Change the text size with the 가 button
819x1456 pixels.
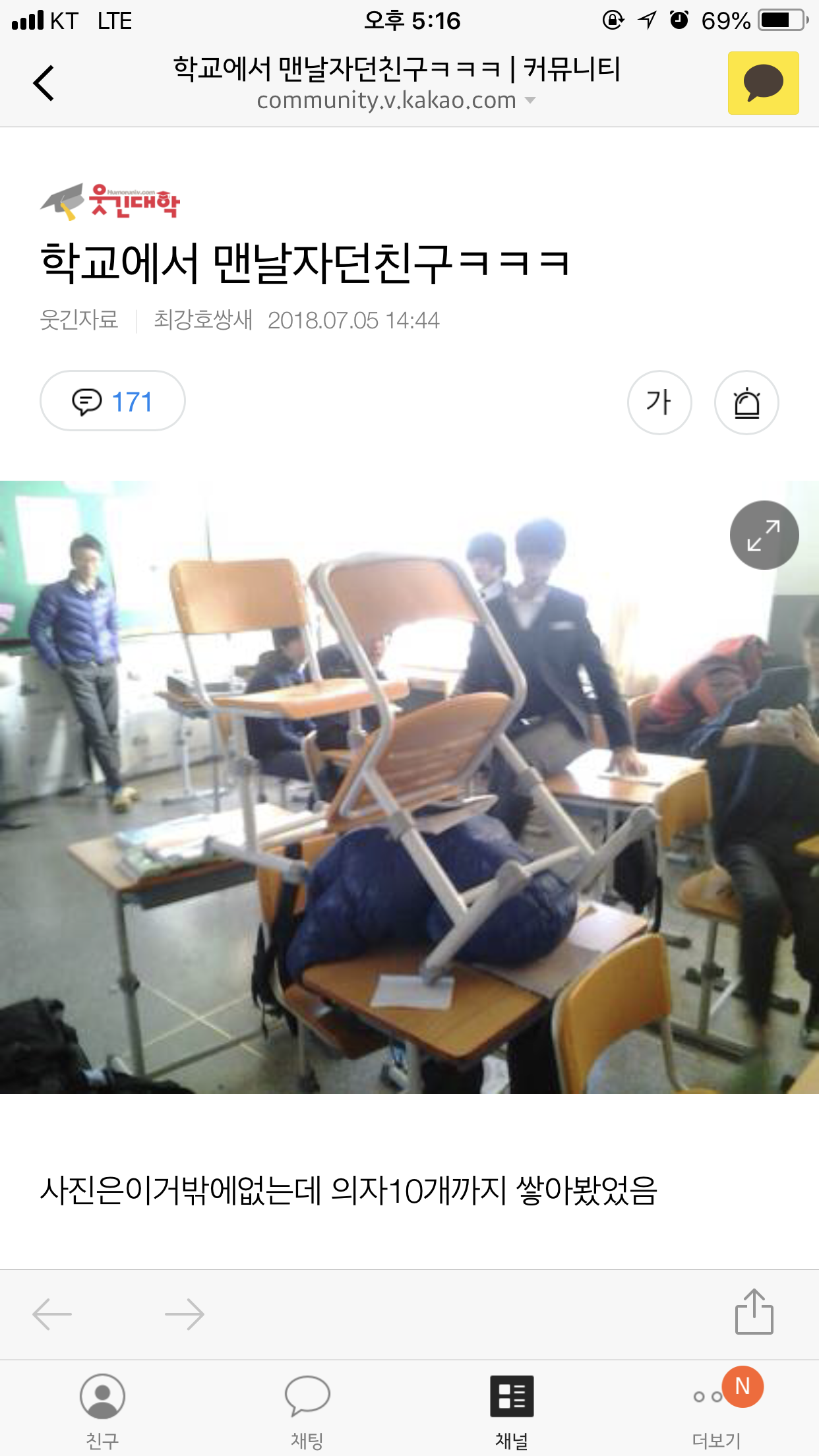click(x=659, y=402)
